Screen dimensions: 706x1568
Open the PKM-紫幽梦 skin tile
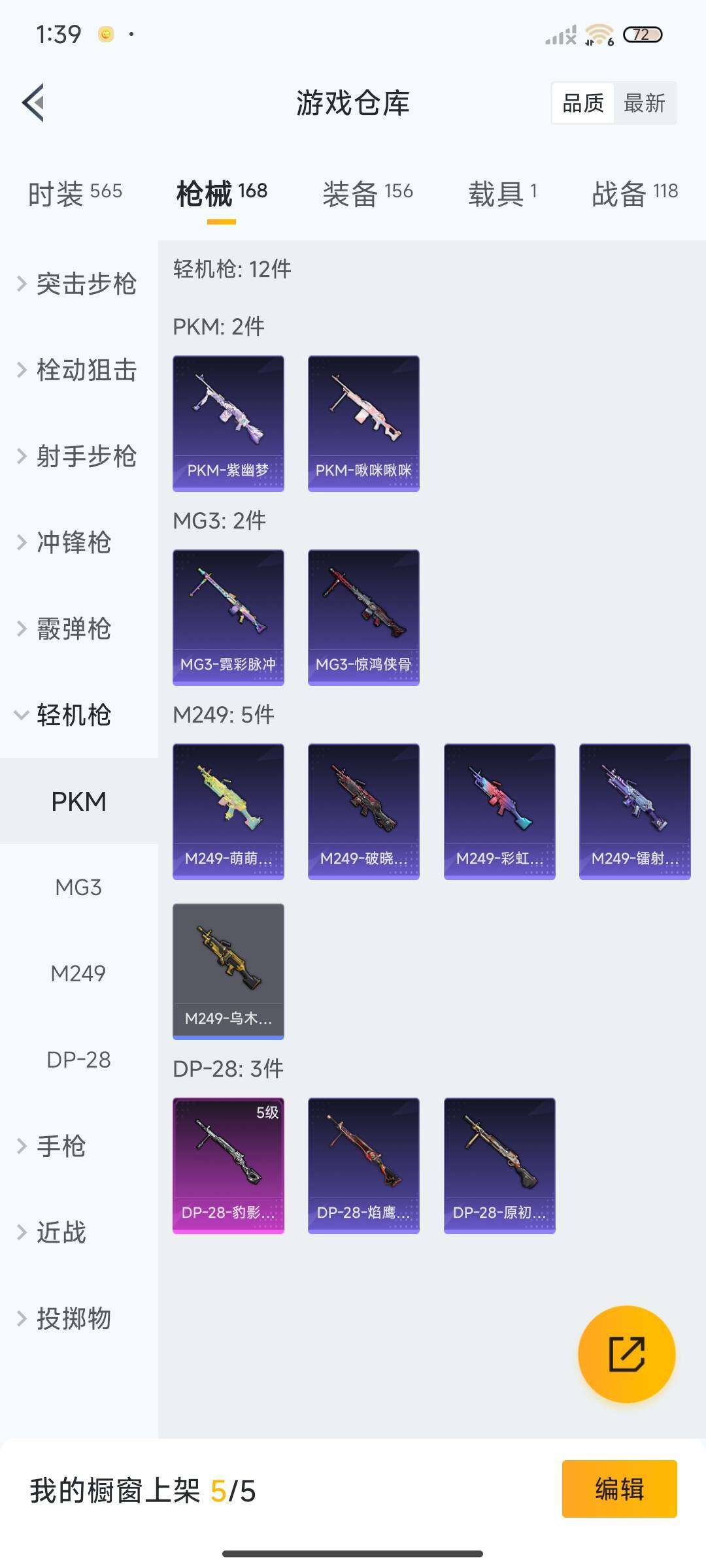coord(228,423)
